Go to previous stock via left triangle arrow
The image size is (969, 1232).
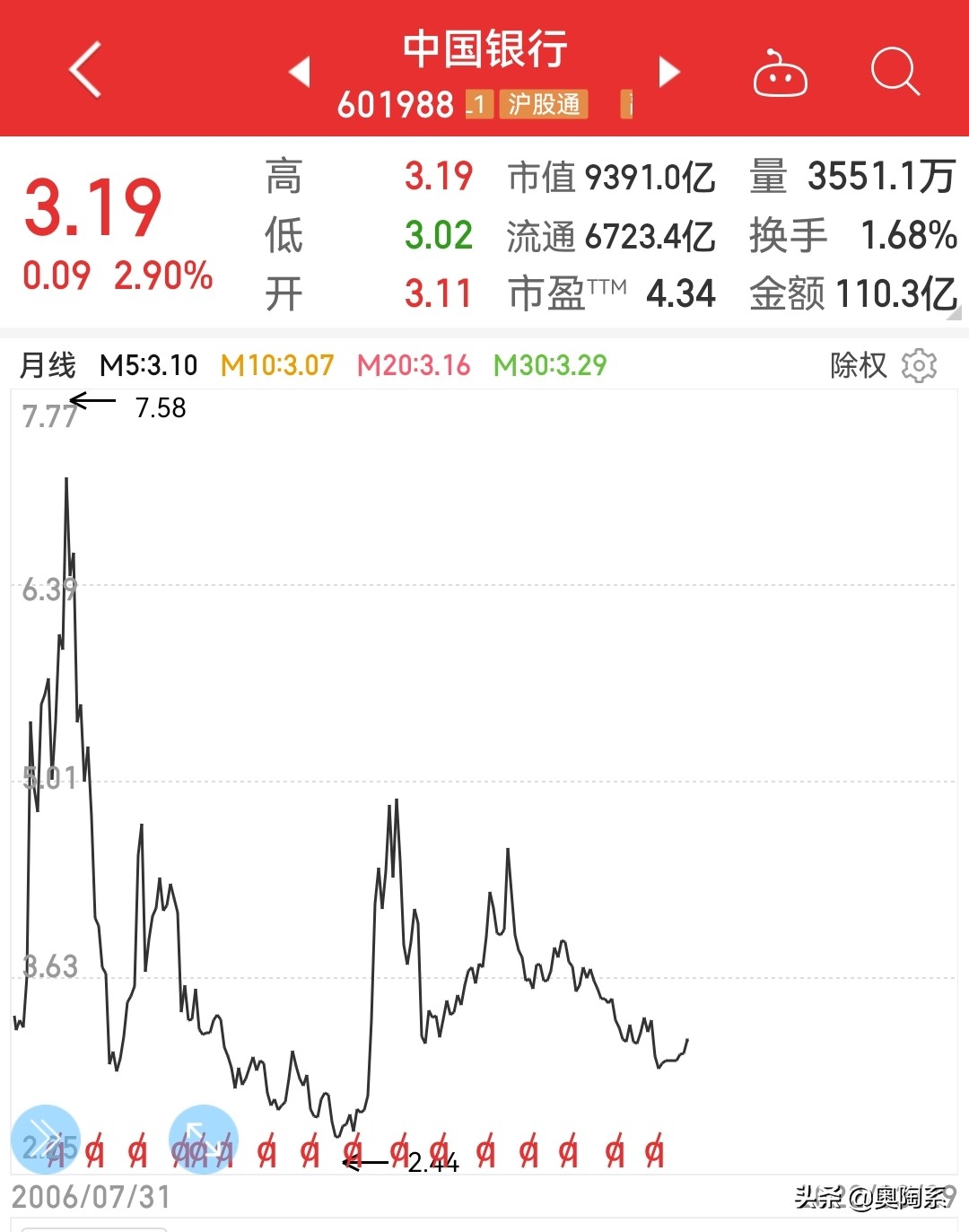coord(300,72)
